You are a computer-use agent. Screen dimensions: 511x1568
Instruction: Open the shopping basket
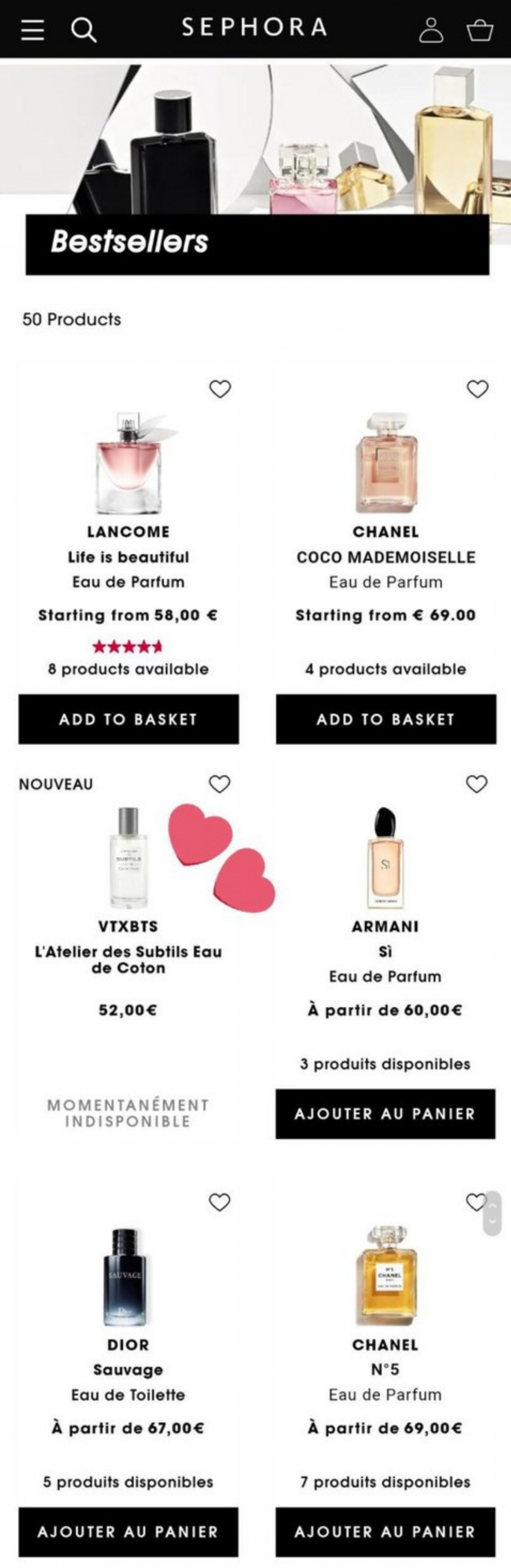(480, 29)
